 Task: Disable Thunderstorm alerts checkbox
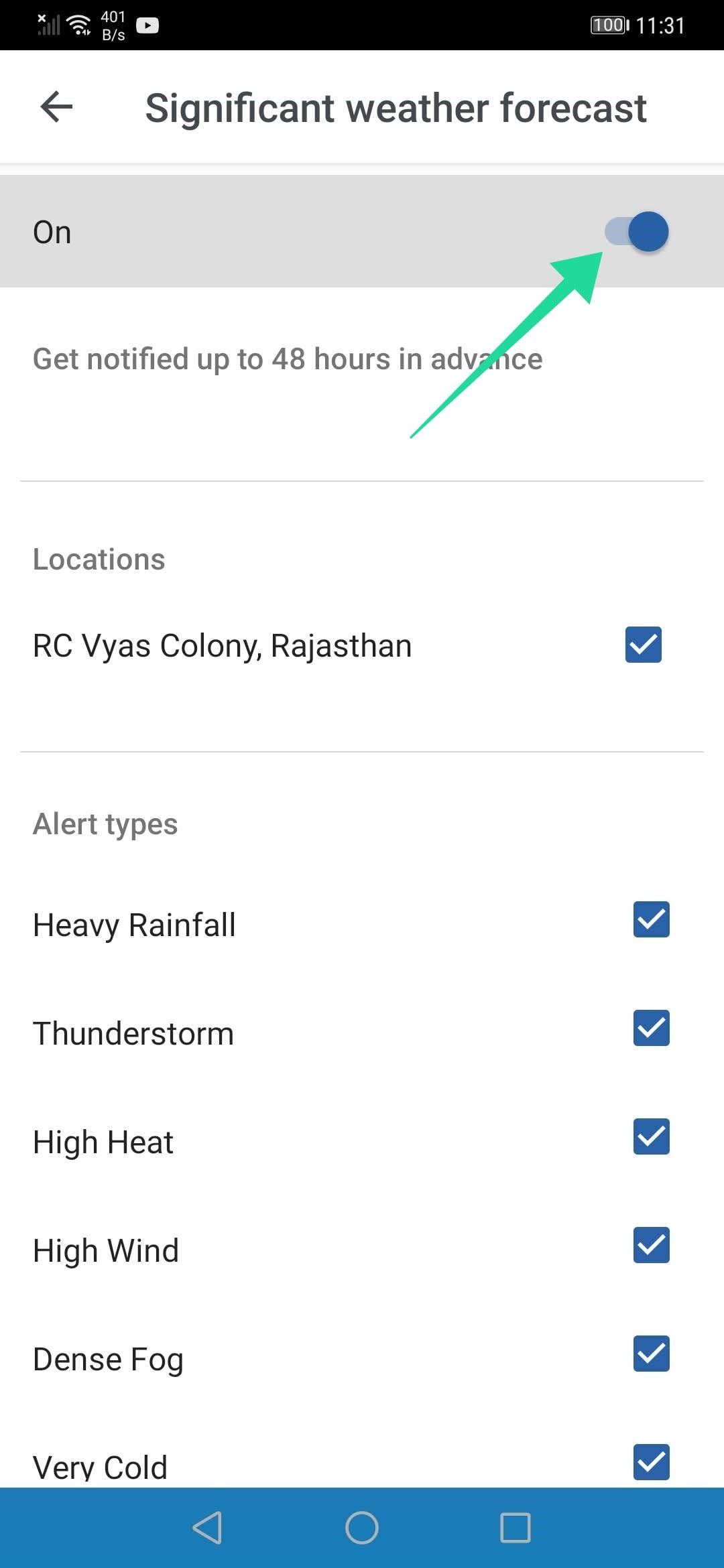pyautogui.click(x=651, y=1028)
